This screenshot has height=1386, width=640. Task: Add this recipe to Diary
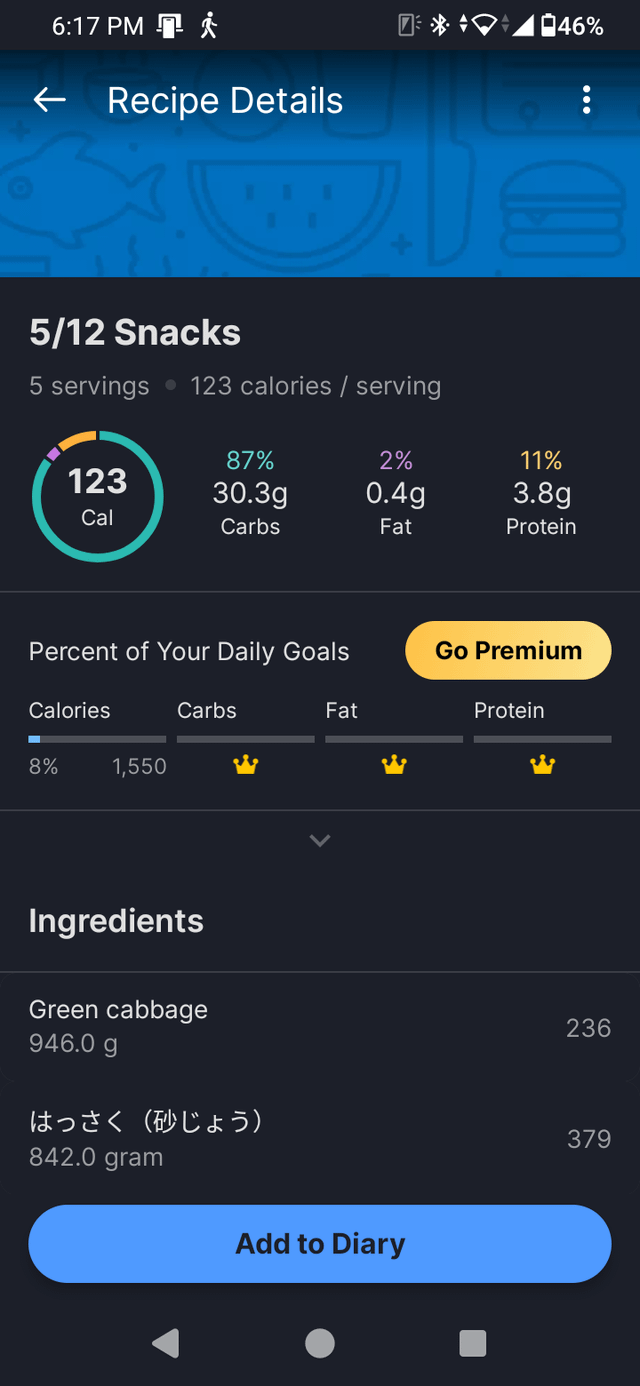(320, 1244)
